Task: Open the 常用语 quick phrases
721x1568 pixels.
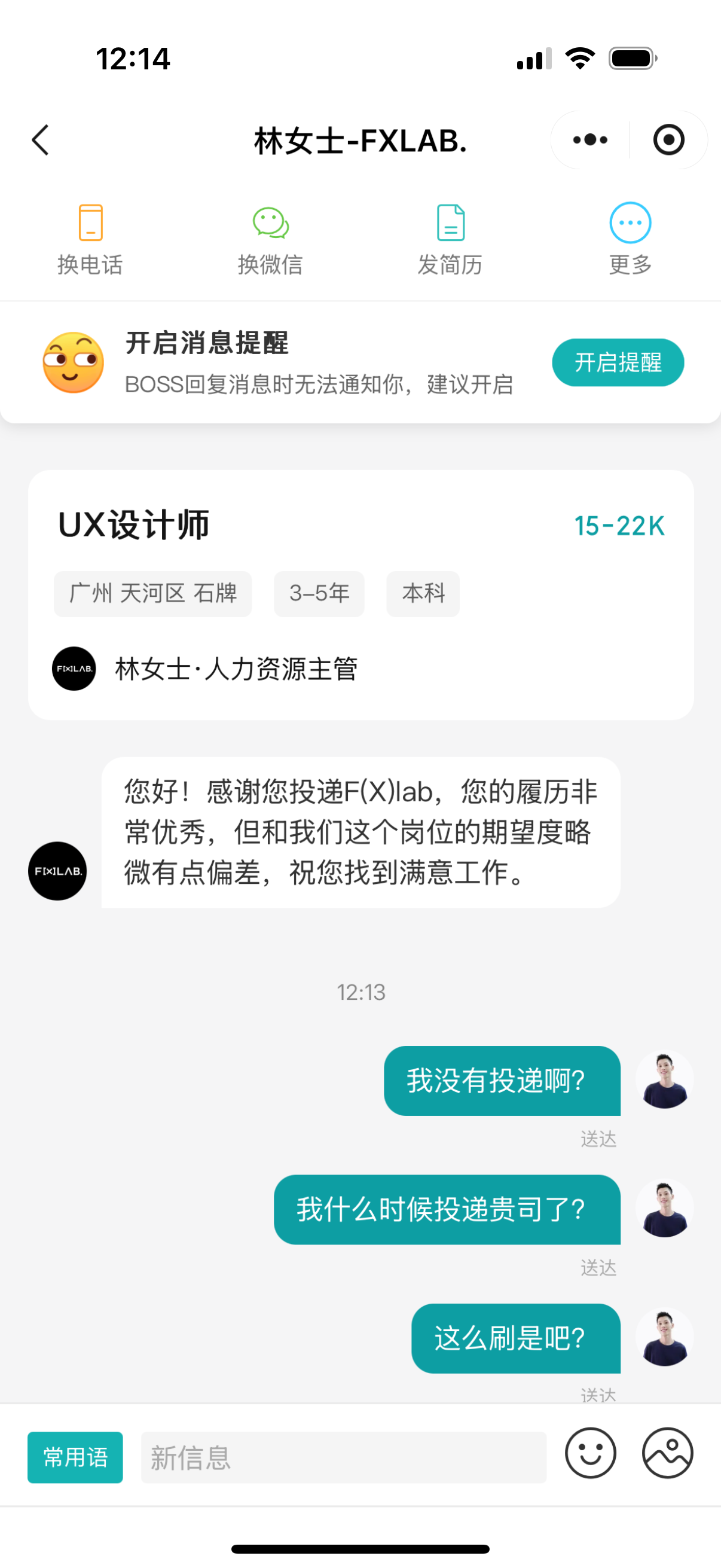Action: [75, 1457]
